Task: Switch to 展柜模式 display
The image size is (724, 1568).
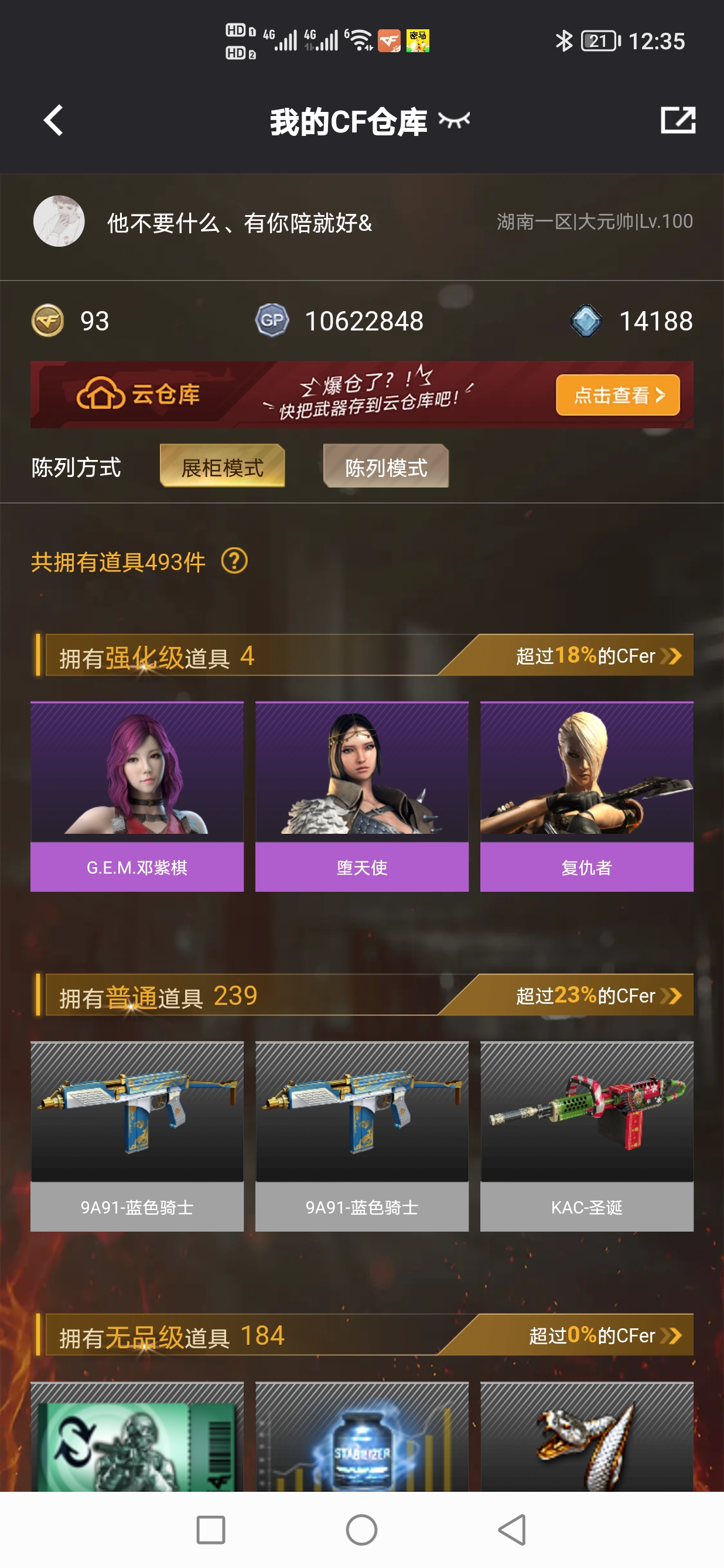Action: pyautogui.click(x=222, y=467)
